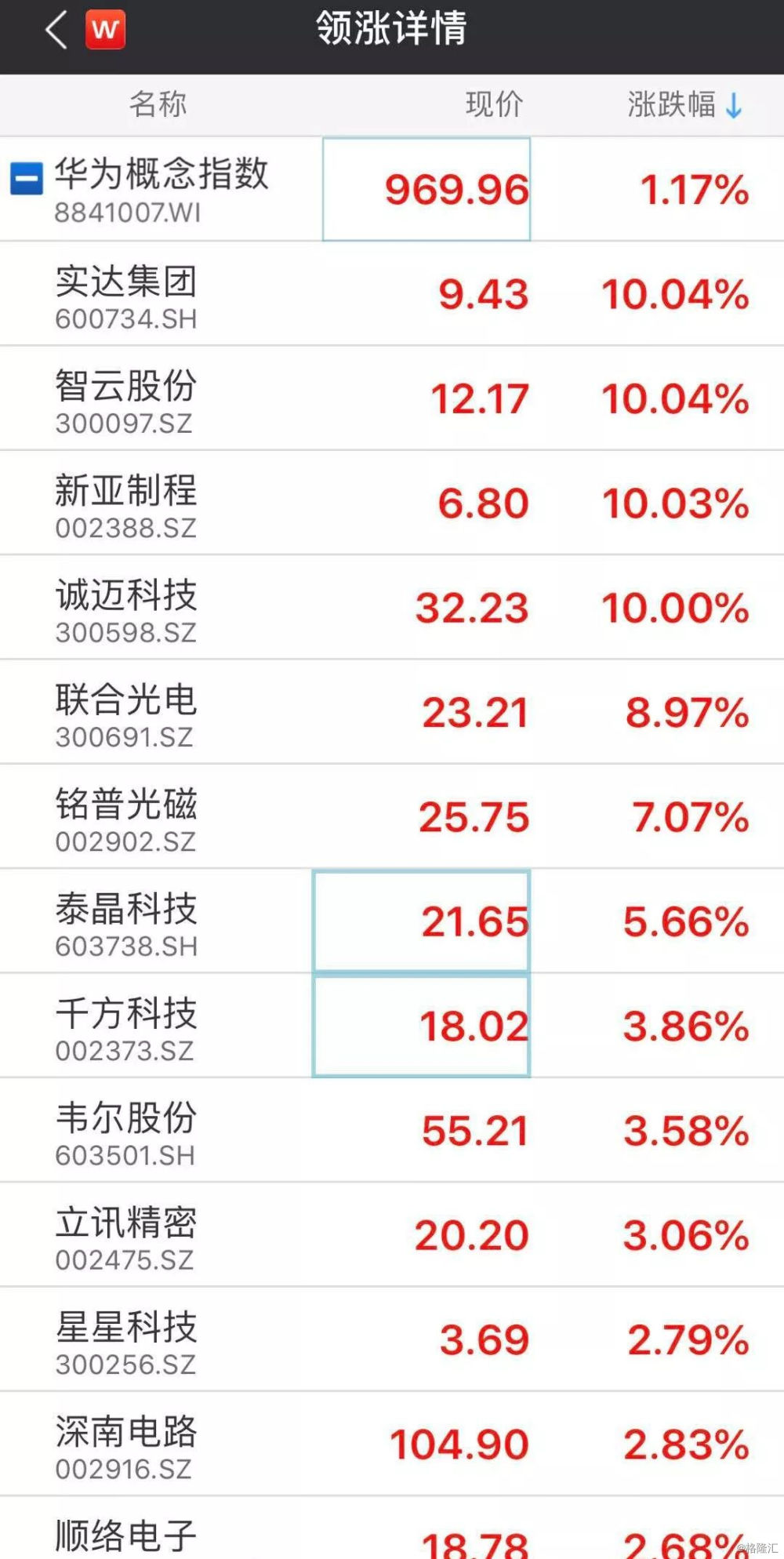Select 诚迈科技 row
784x1559 pixels.
[x=125, y=609]
